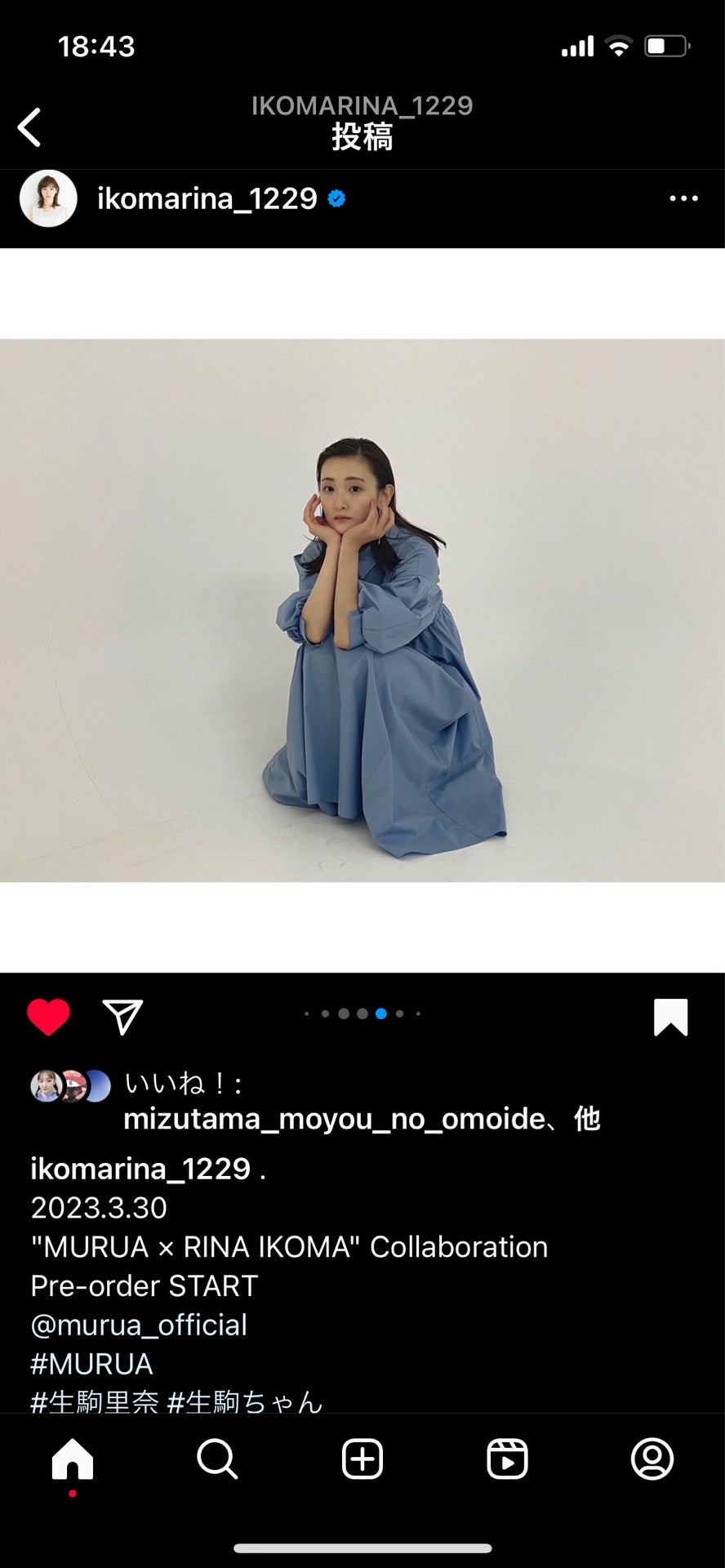Open the post's three-dot options menu
Viewport: 725px width, 1568px height.
pyautogui.click(x=683, y=198)
